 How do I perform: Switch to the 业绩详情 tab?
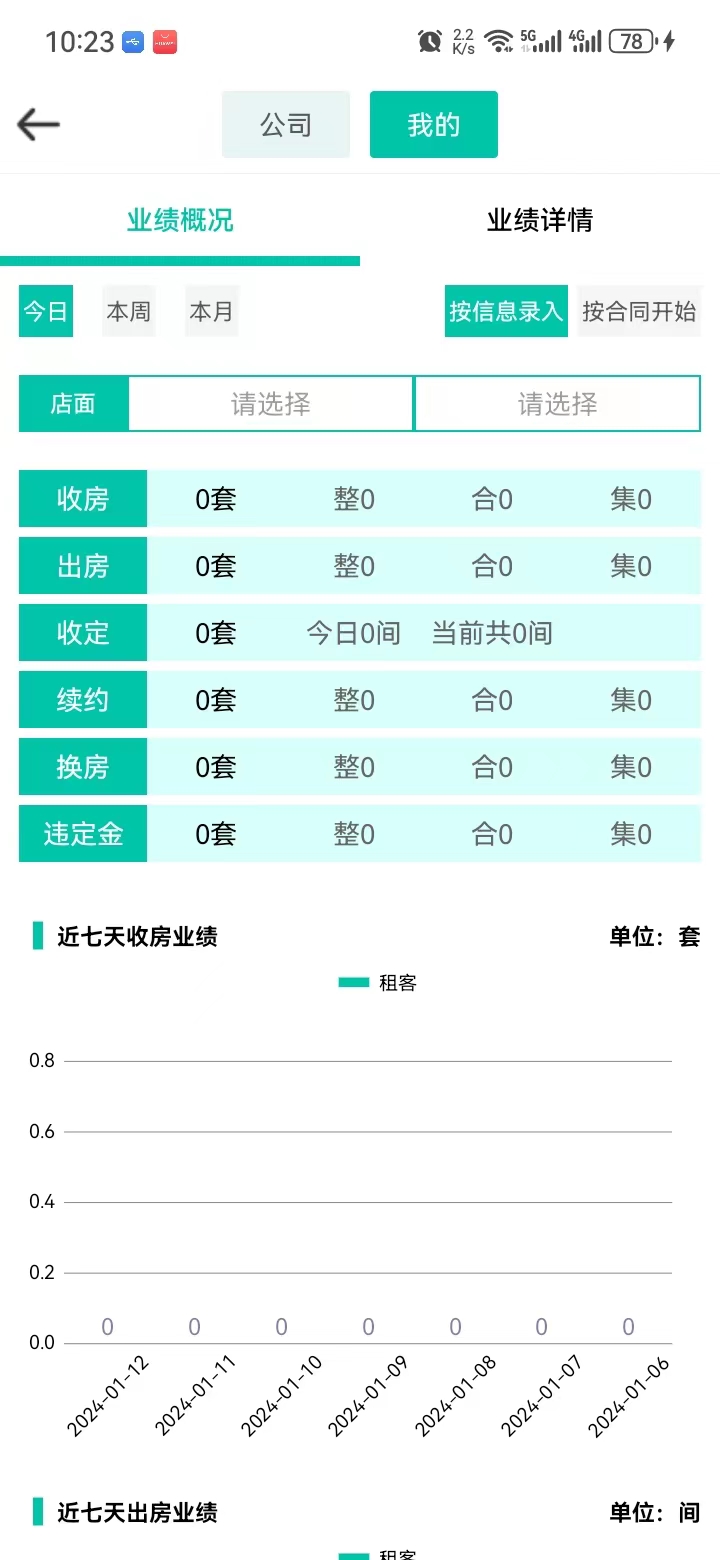[540, 220]
